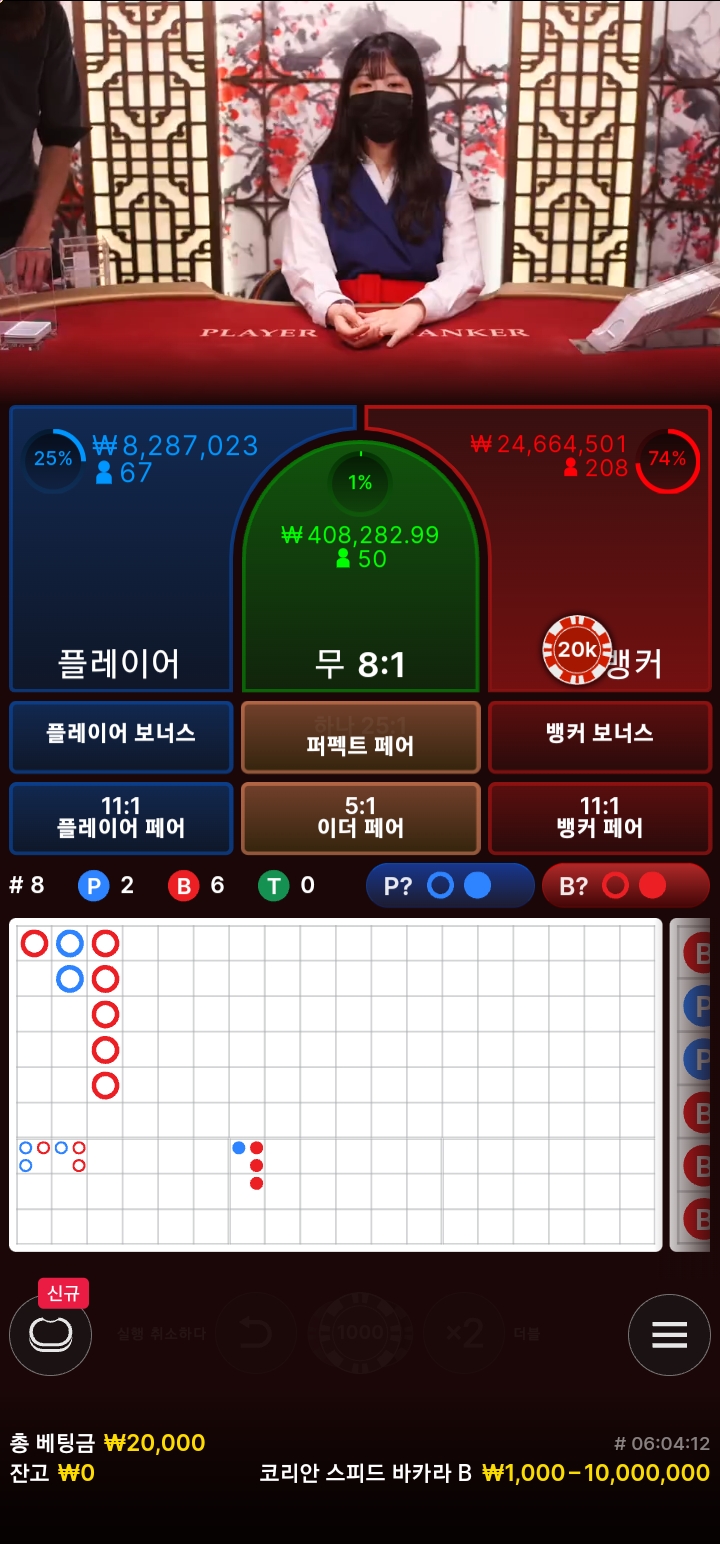Double the bet with ×2
The image size is (720, 1544).
(x=465, y=1333)
